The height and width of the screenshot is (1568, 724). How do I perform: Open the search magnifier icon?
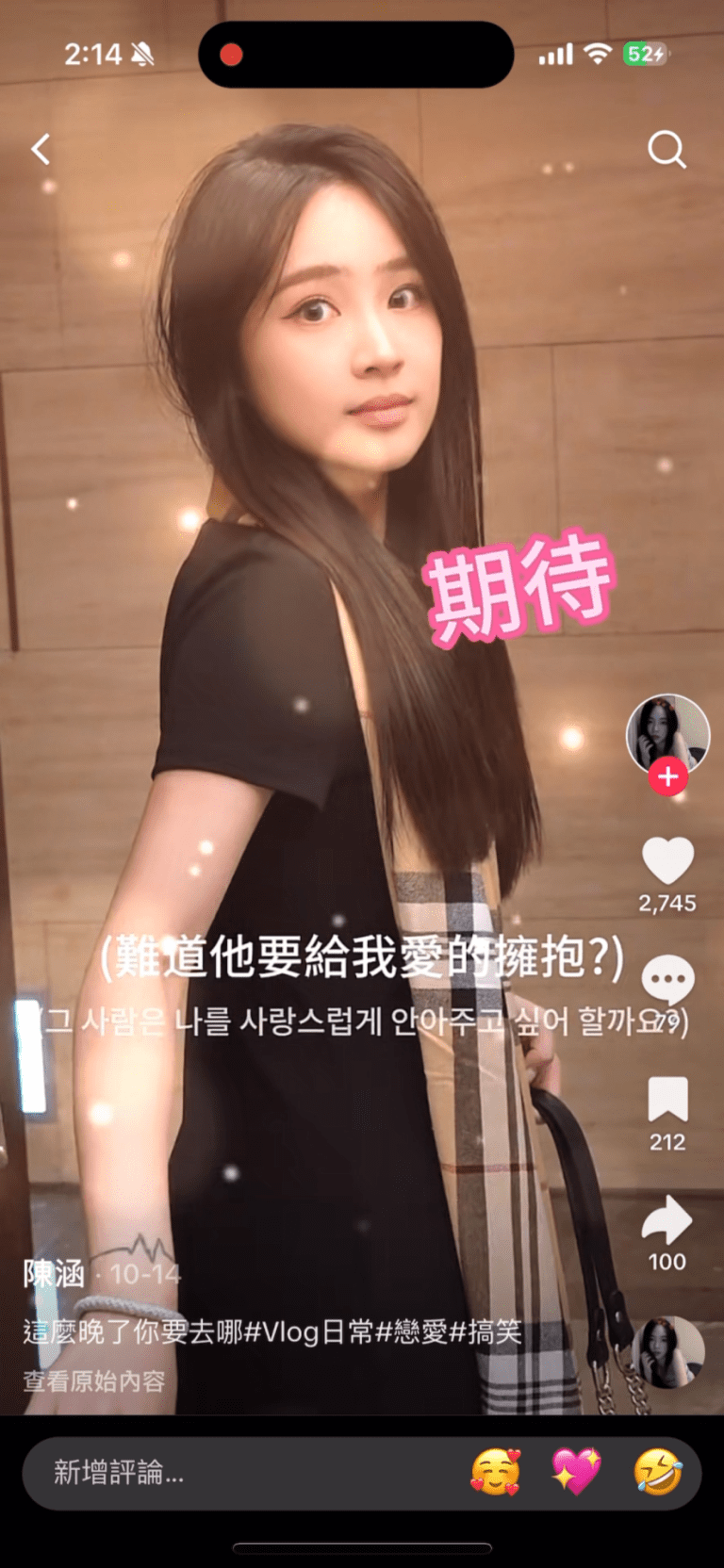click(x=666, y=149)
